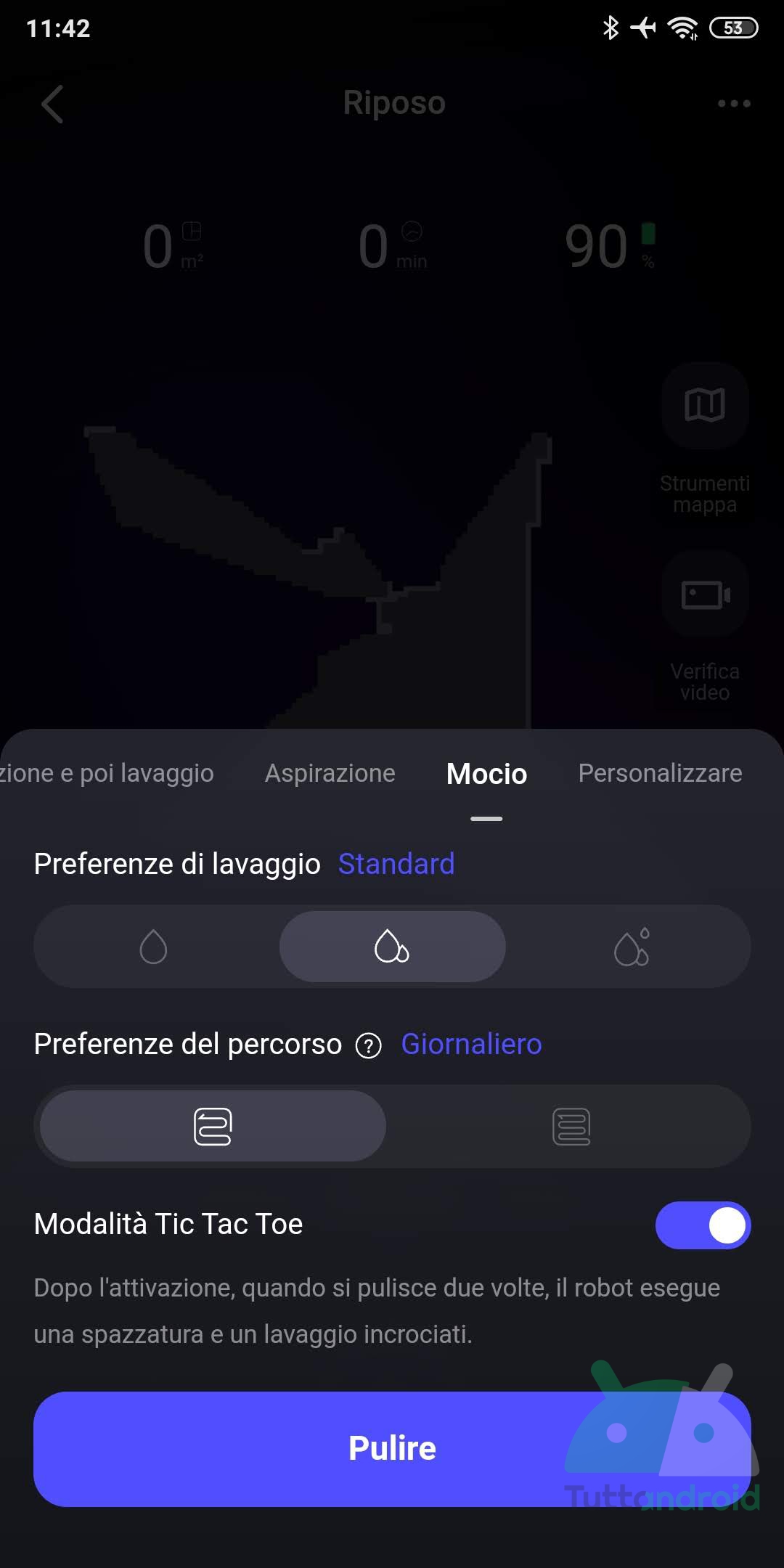This screenshot has height=1568, width=784.
Task: Choose the dense route pattern option
Action: pos(571,1127)
